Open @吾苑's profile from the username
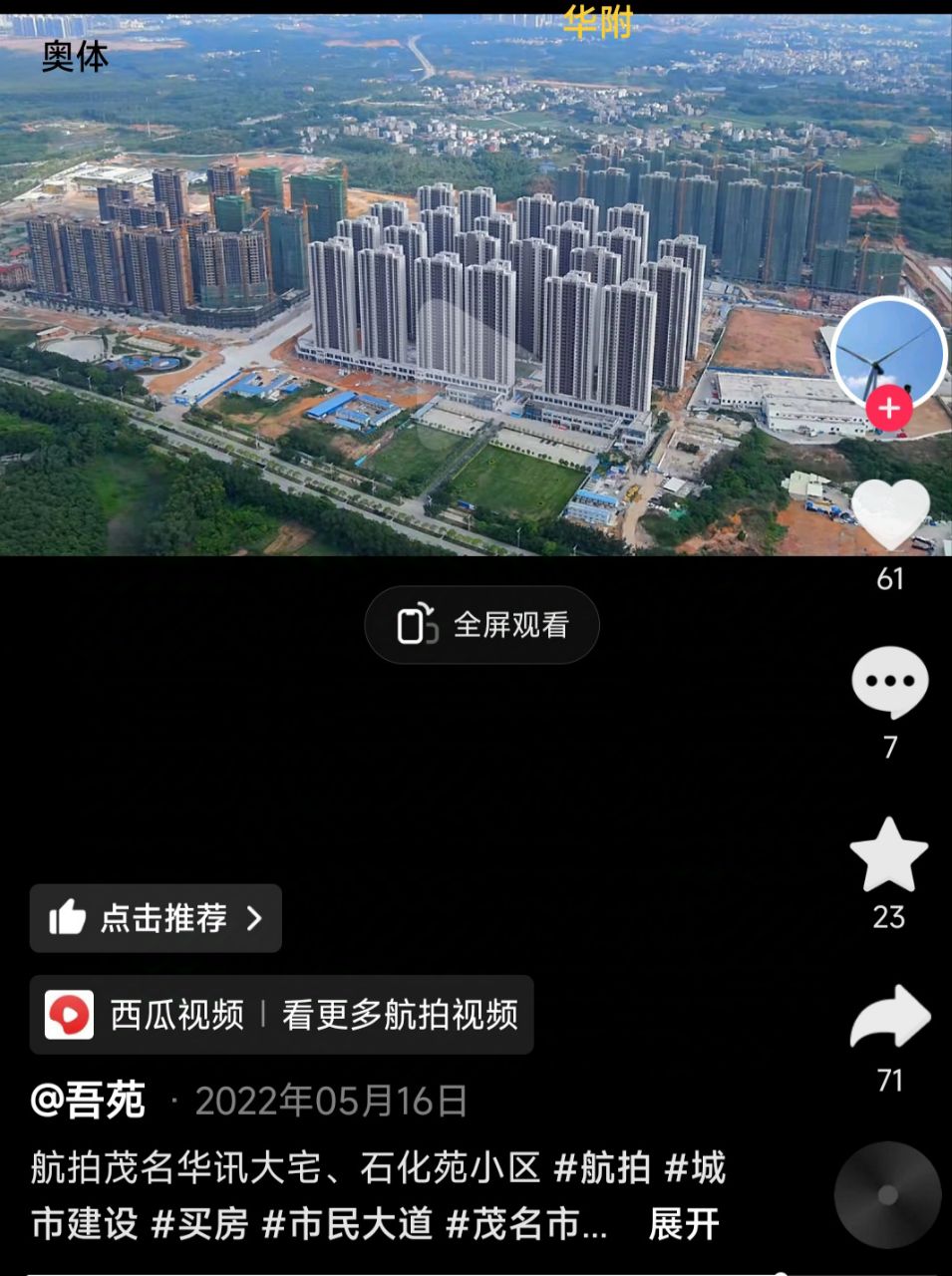The height and width of the screenshot is (1276, 952). 88,1101
